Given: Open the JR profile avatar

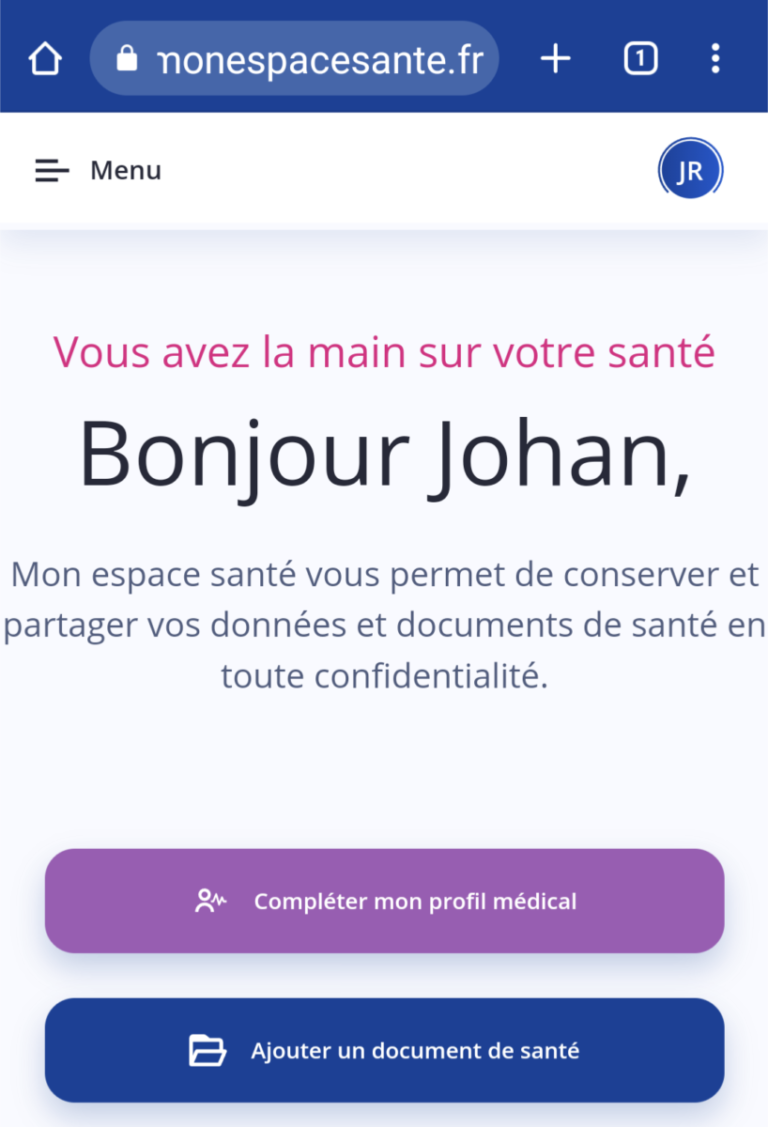Looking at the screenshot, I should (690, 171).
